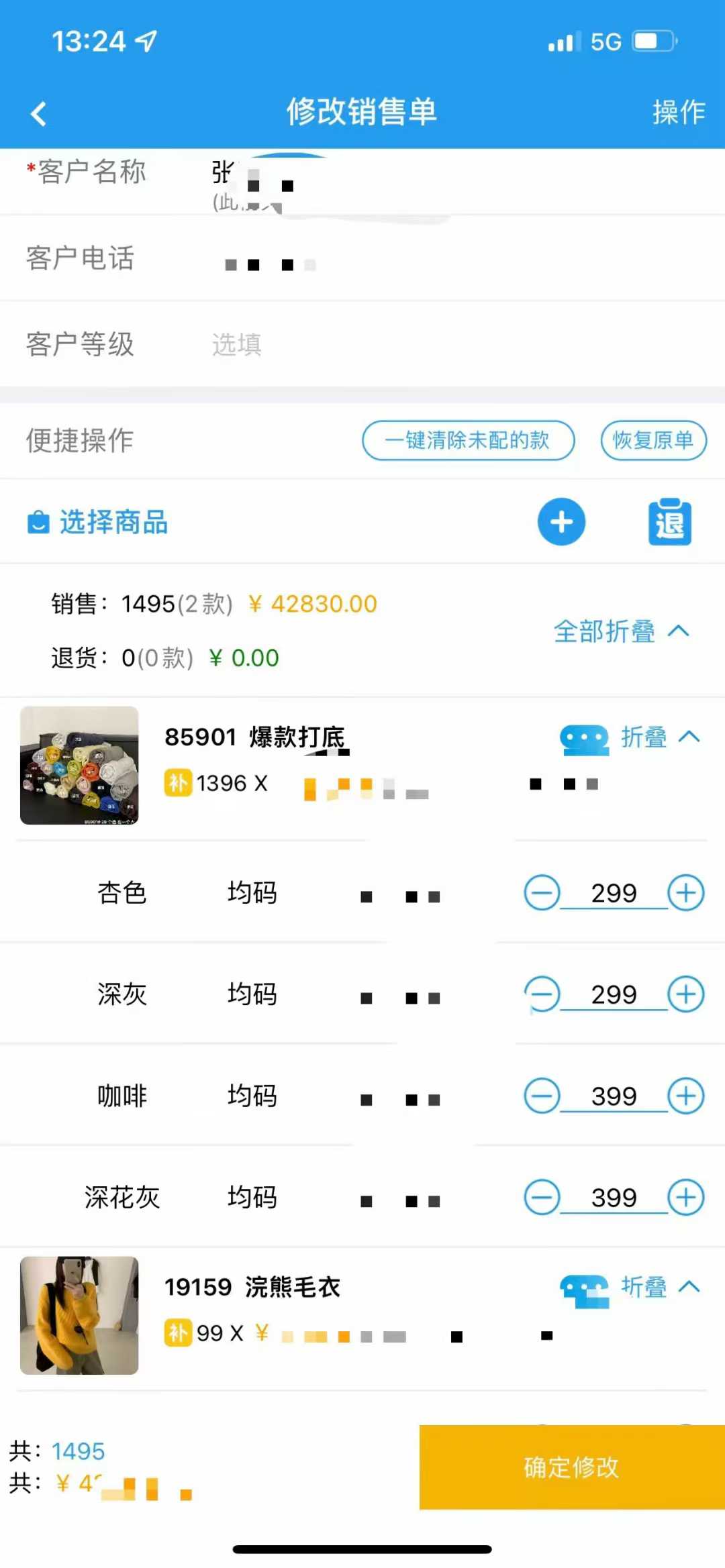Add a product with the plus icon
This screenshot has width=725, height=1568.
pyautogui.click(x=561, y=522)
